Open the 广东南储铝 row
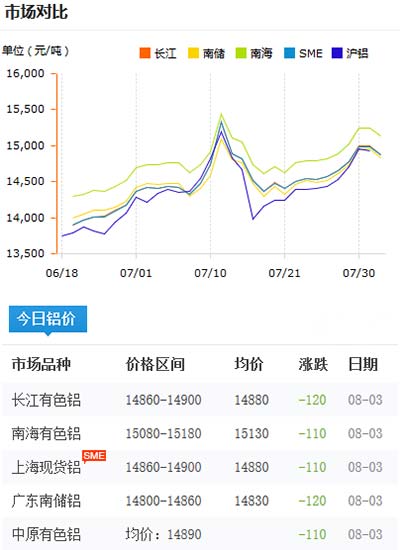This screenshot has width=400, height=550. click(x=200, y=501)
